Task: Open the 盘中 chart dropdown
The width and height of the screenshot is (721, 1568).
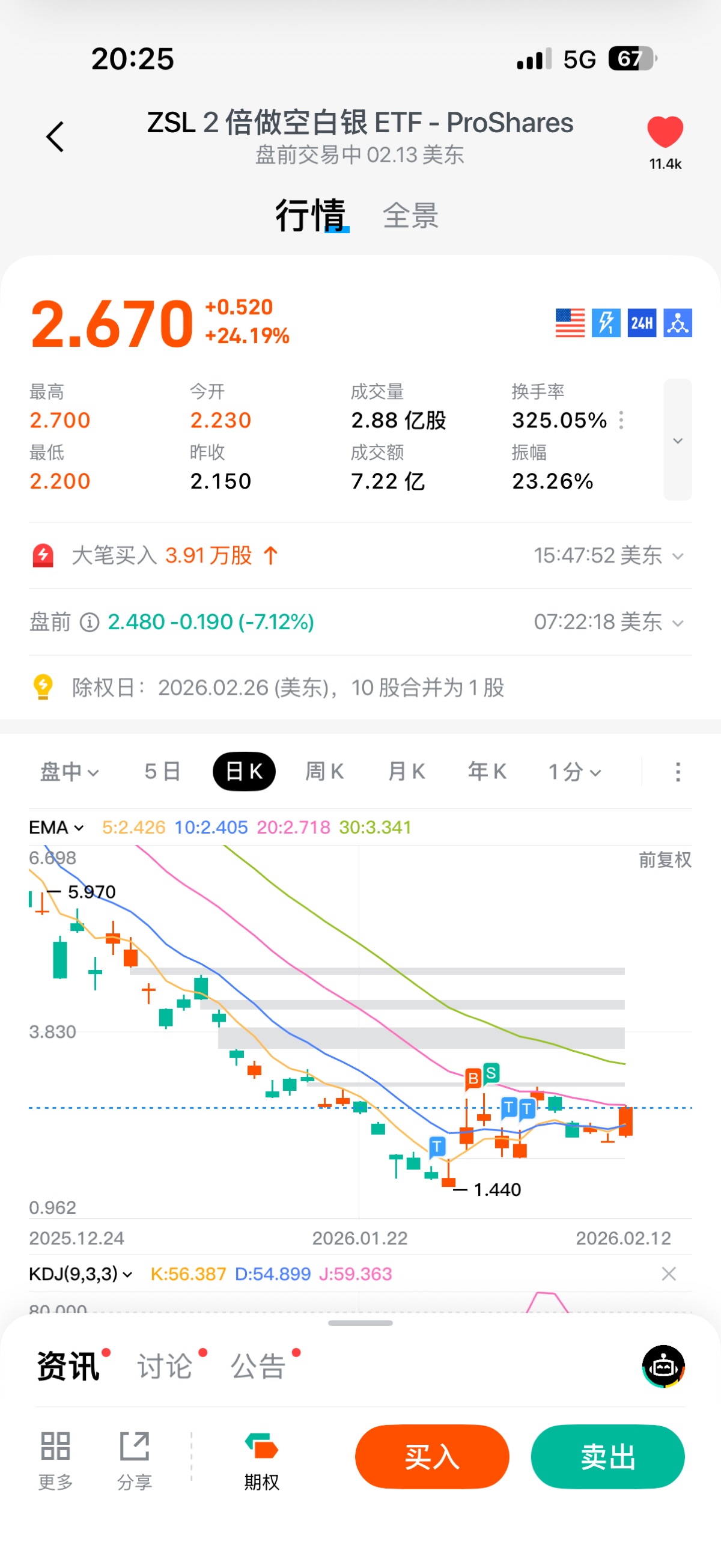Action: point(68,772)
